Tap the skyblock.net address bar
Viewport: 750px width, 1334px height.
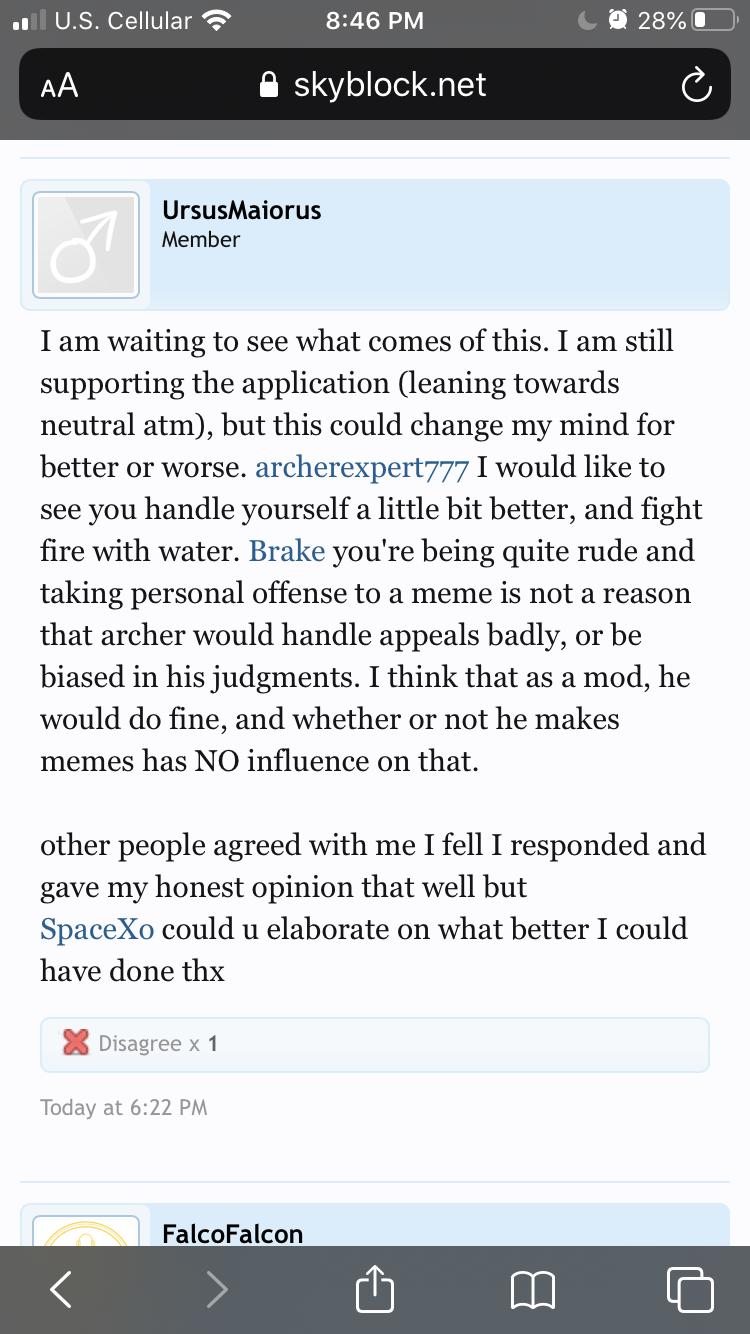[374, 85]
